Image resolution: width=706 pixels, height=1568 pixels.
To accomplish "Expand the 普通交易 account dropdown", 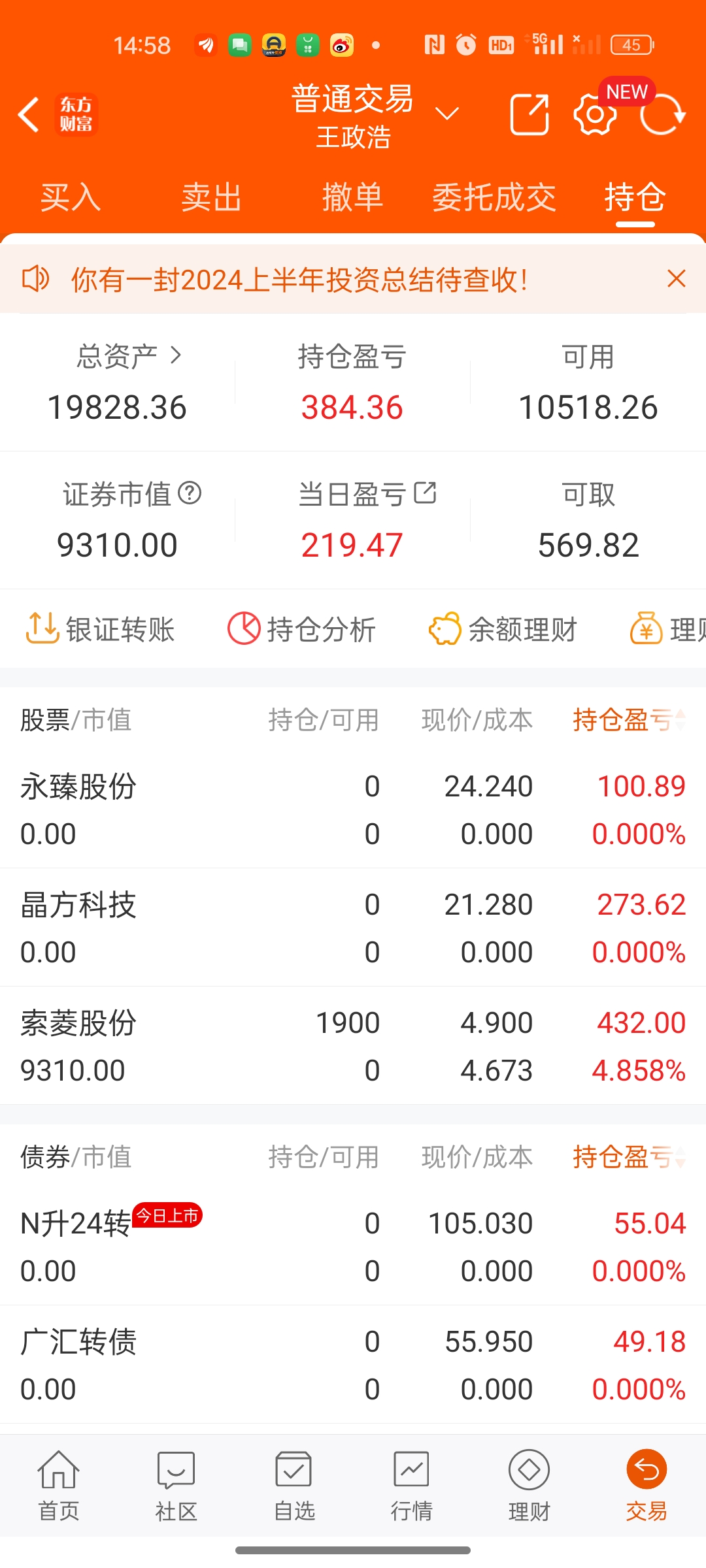I will coord(447,114).
